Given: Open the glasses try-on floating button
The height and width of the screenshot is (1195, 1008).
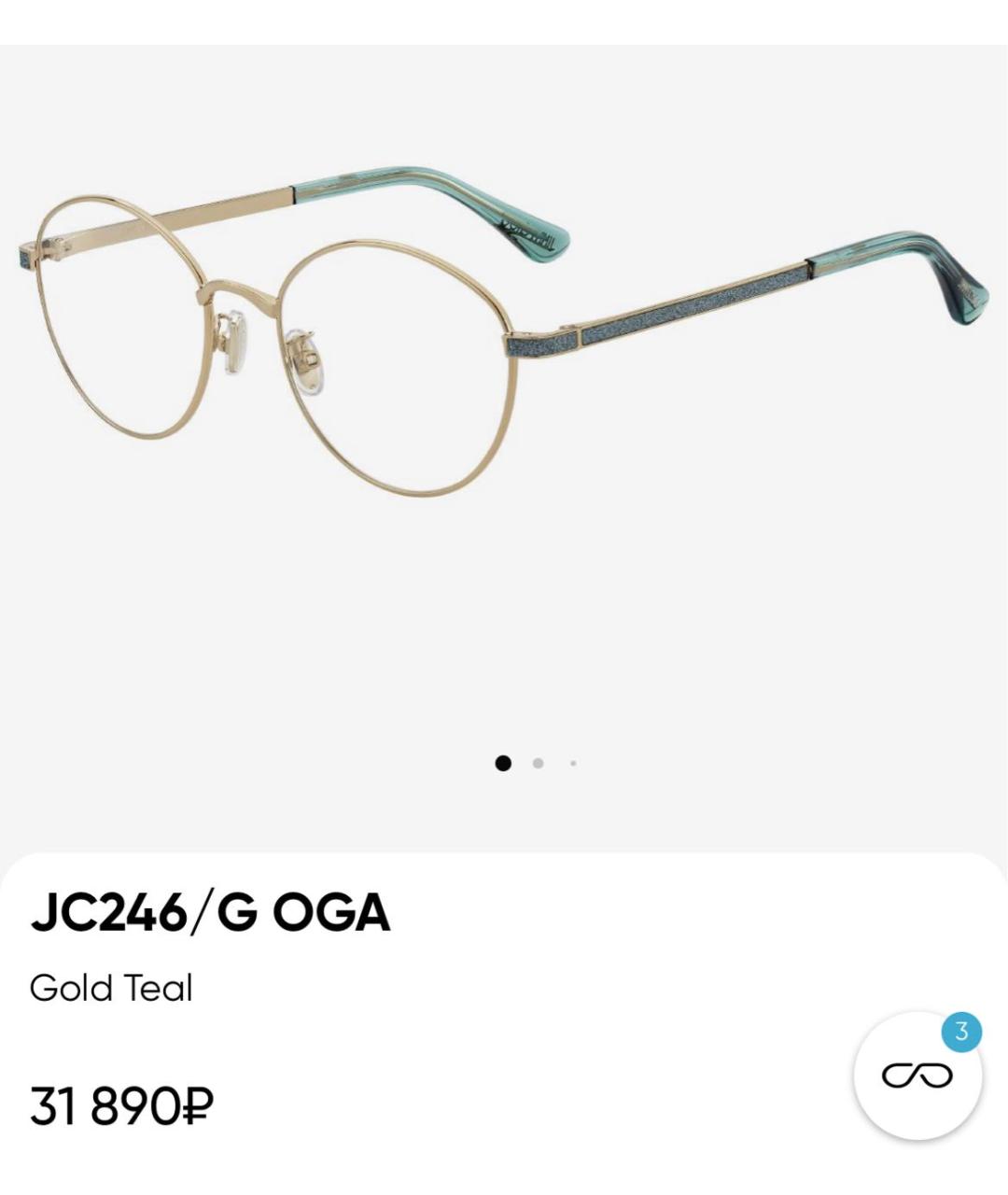Looking at the screenshot, I should click(x=917, y=1075).
